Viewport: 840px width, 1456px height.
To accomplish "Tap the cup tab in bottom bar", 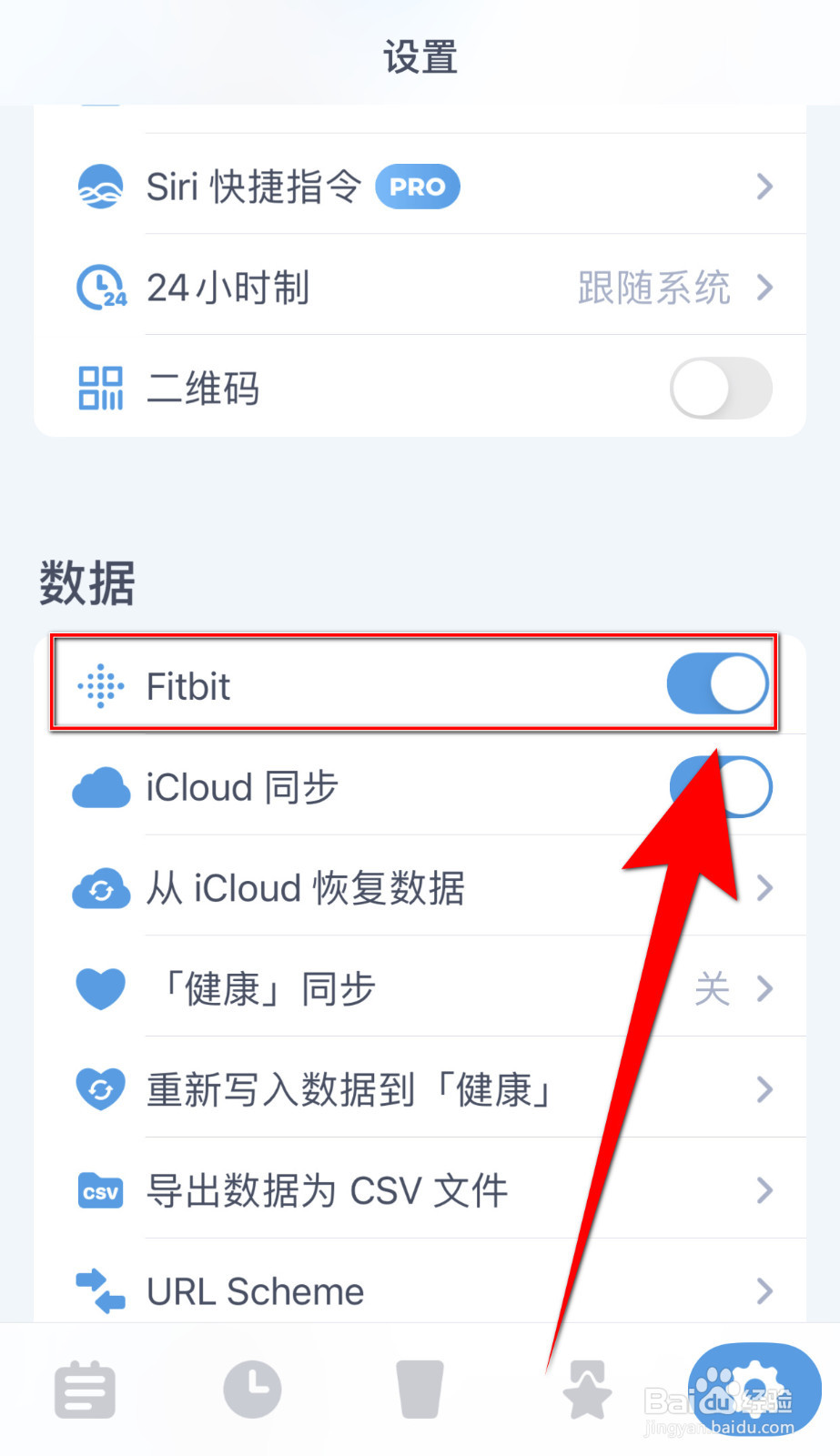I will (420, 1390).
